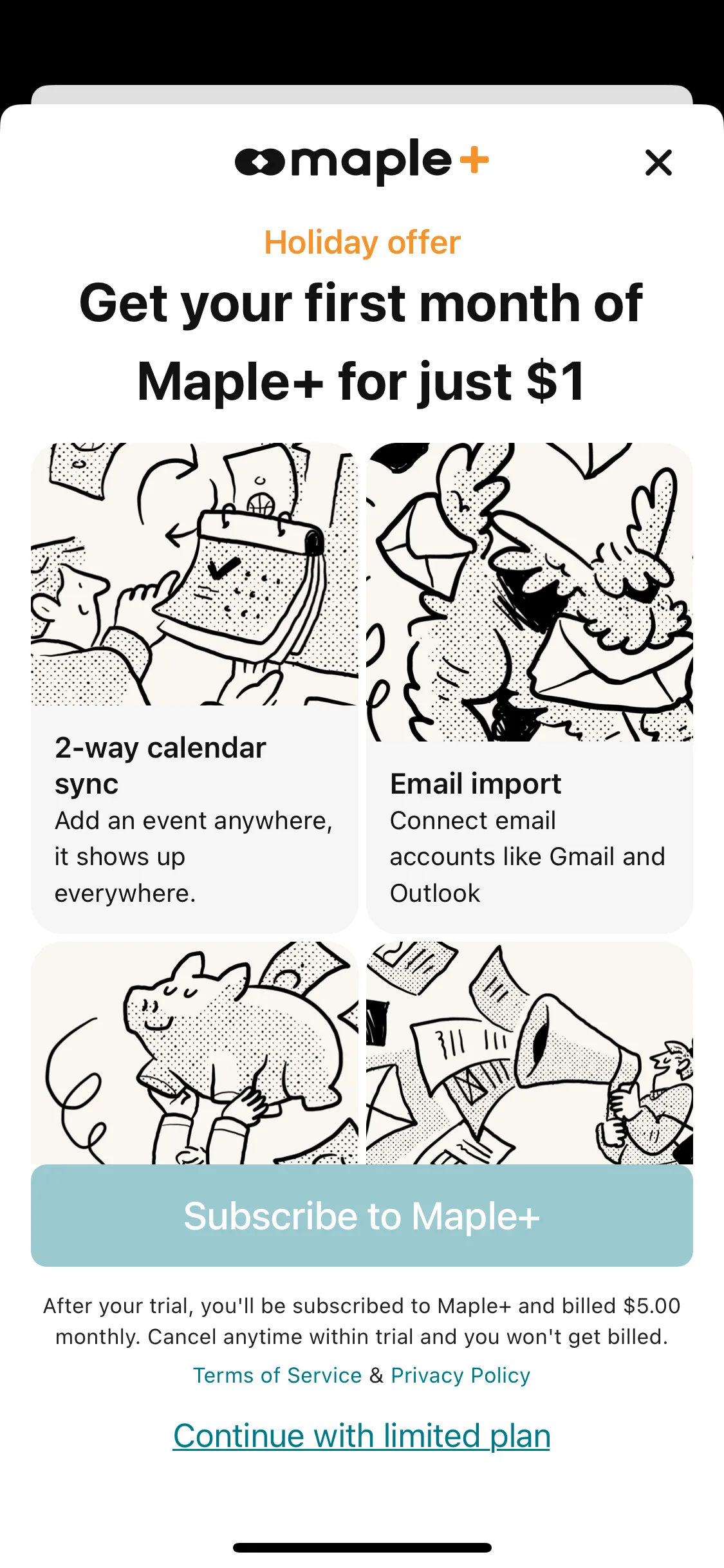724x1568 pixels.
Task: Open the Terms of Service link
Action: click(x=277, y=1375)
